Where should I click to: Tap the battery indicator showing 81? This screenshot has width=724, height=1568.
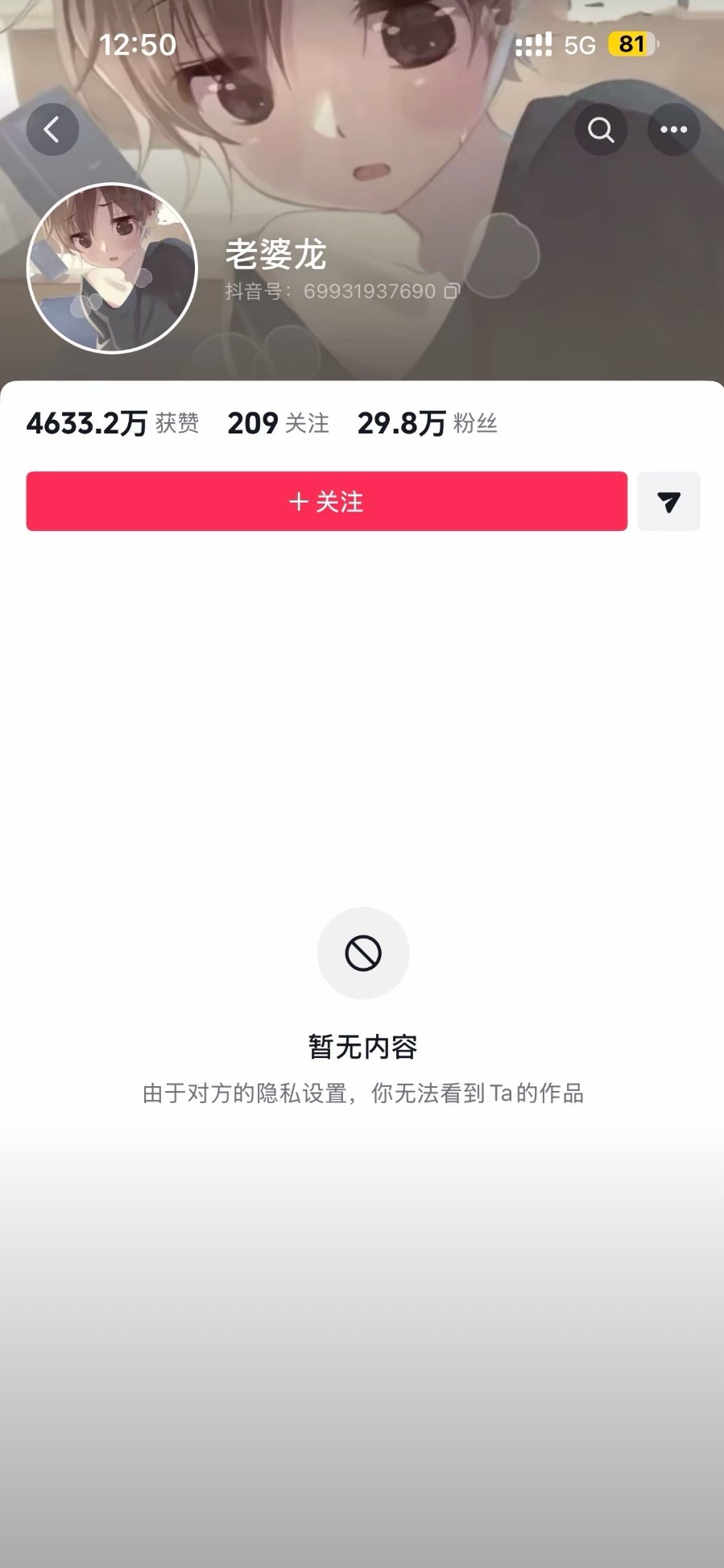tap(631, 44)
